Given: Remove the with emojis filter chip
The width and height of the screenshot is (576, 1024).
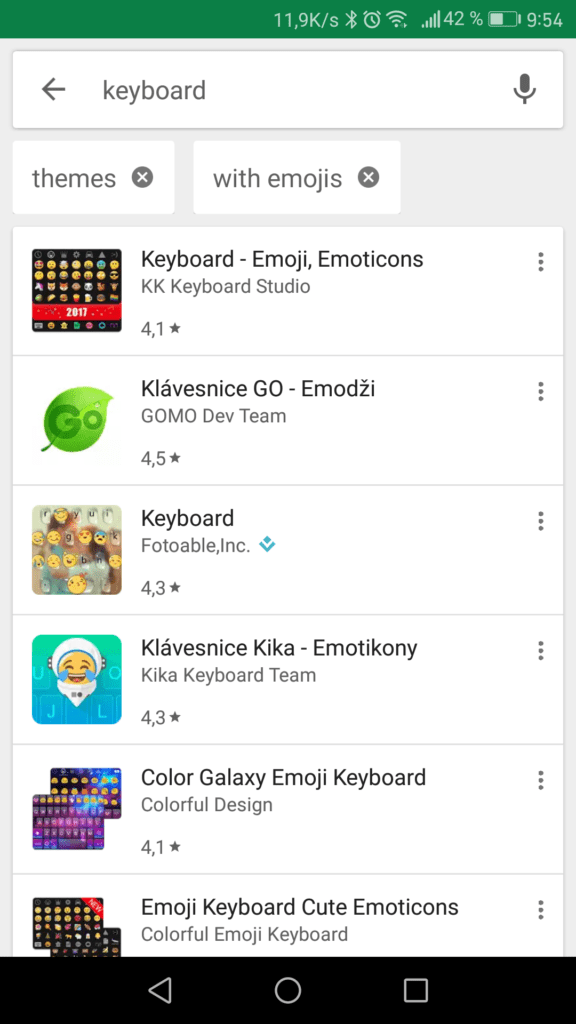Looking at the screenshot, I should (x=368, y=177).
